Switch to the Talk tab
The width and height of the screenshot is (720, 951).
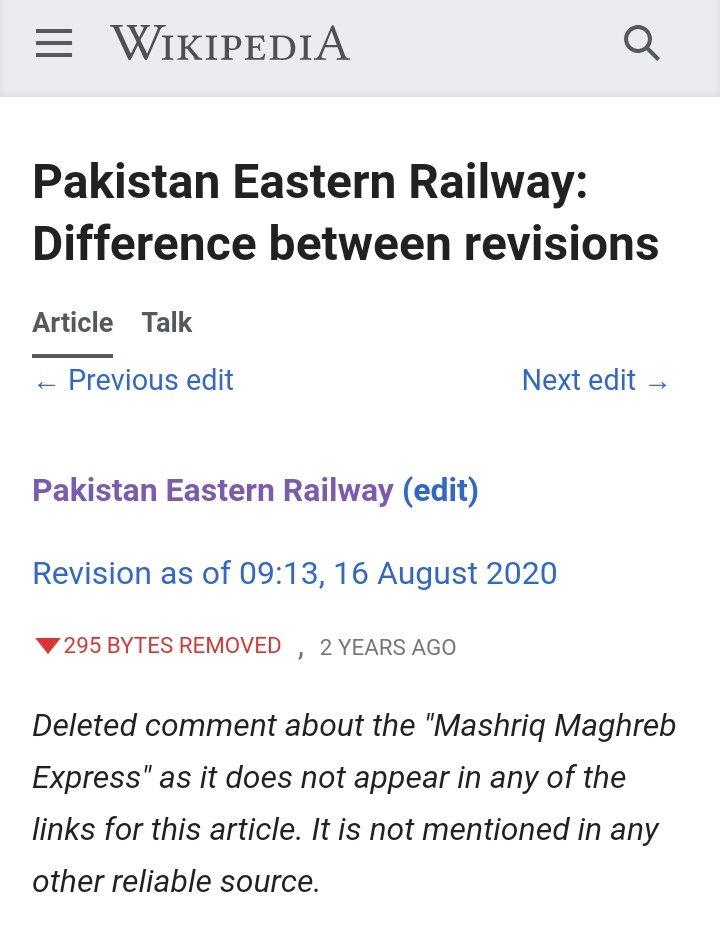tap(166, 323)
